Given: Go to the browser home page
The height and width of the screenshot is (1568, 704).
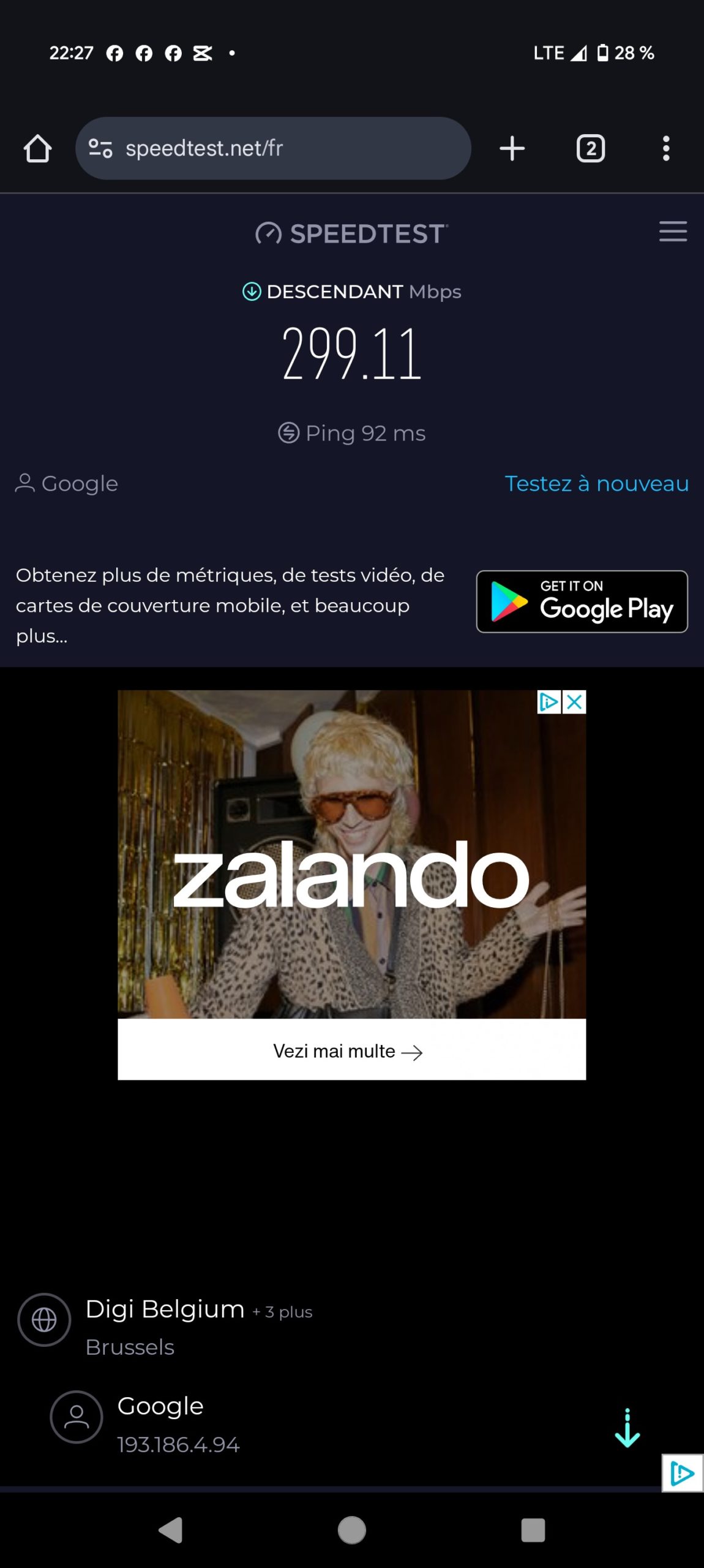Looking at the screenshot, I should pyautogui.click(x=37, y=148).
